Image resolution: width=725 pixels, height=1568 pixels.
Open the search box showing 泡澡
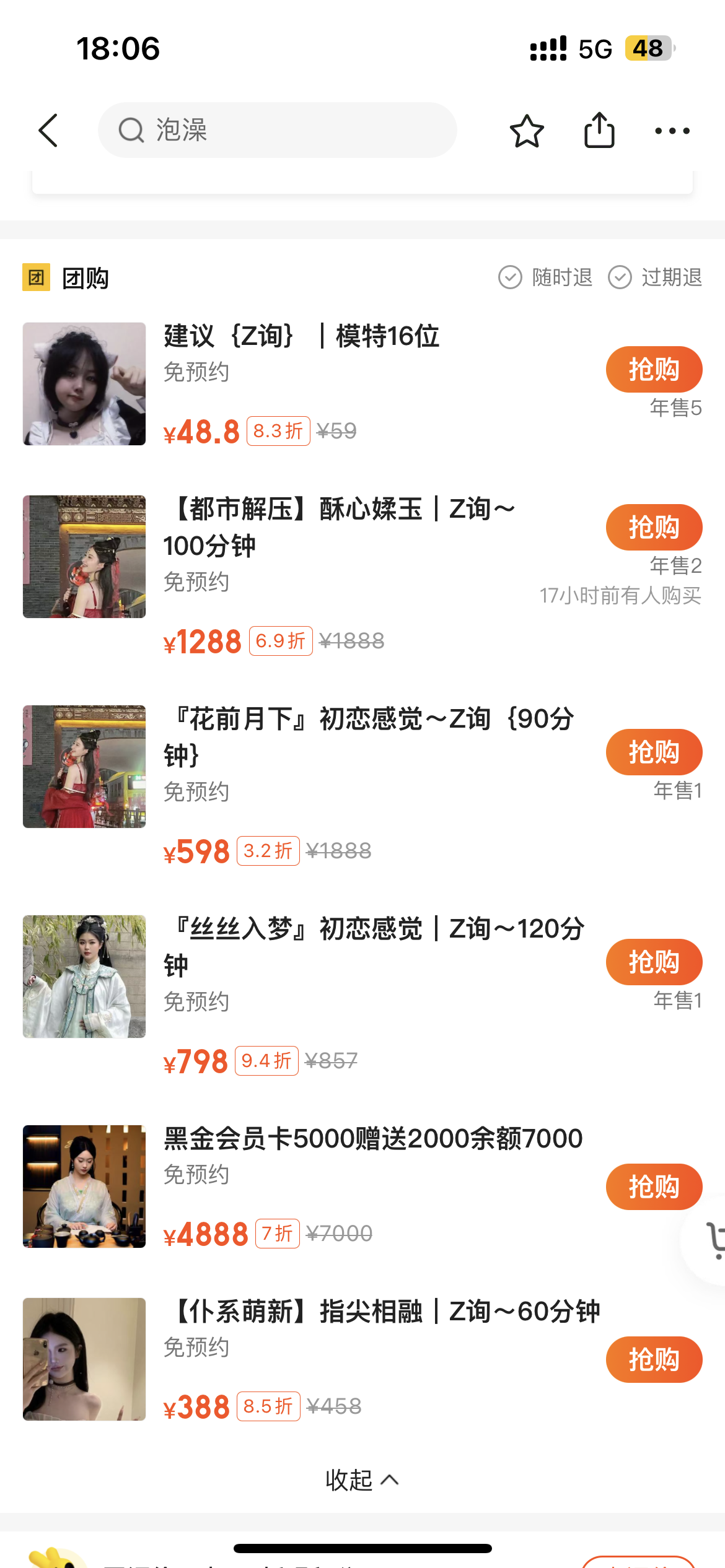tap(277, 131)
